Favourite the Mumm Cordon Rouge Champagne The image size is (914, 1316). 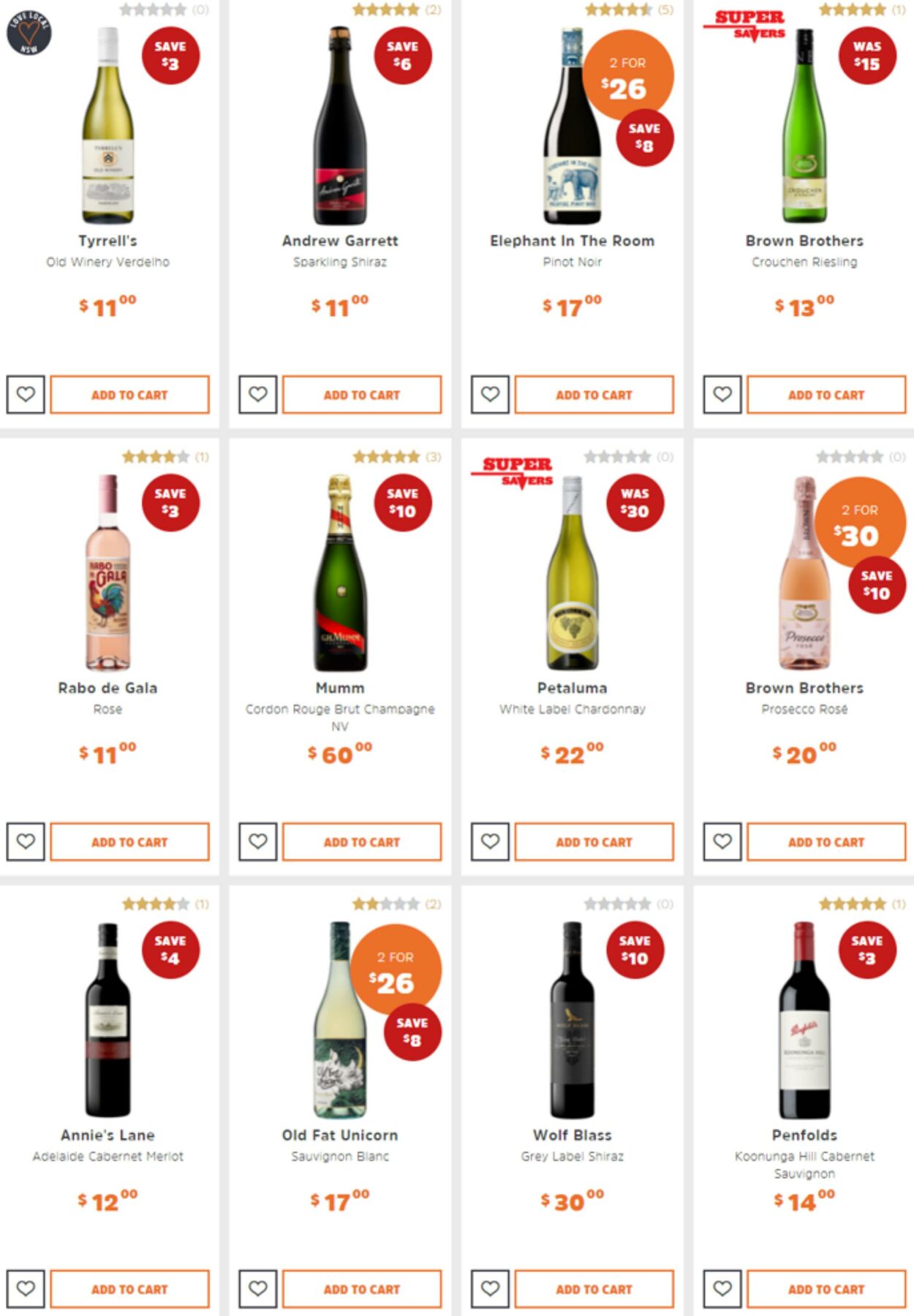pyautogui.click(x=257, y=841)
